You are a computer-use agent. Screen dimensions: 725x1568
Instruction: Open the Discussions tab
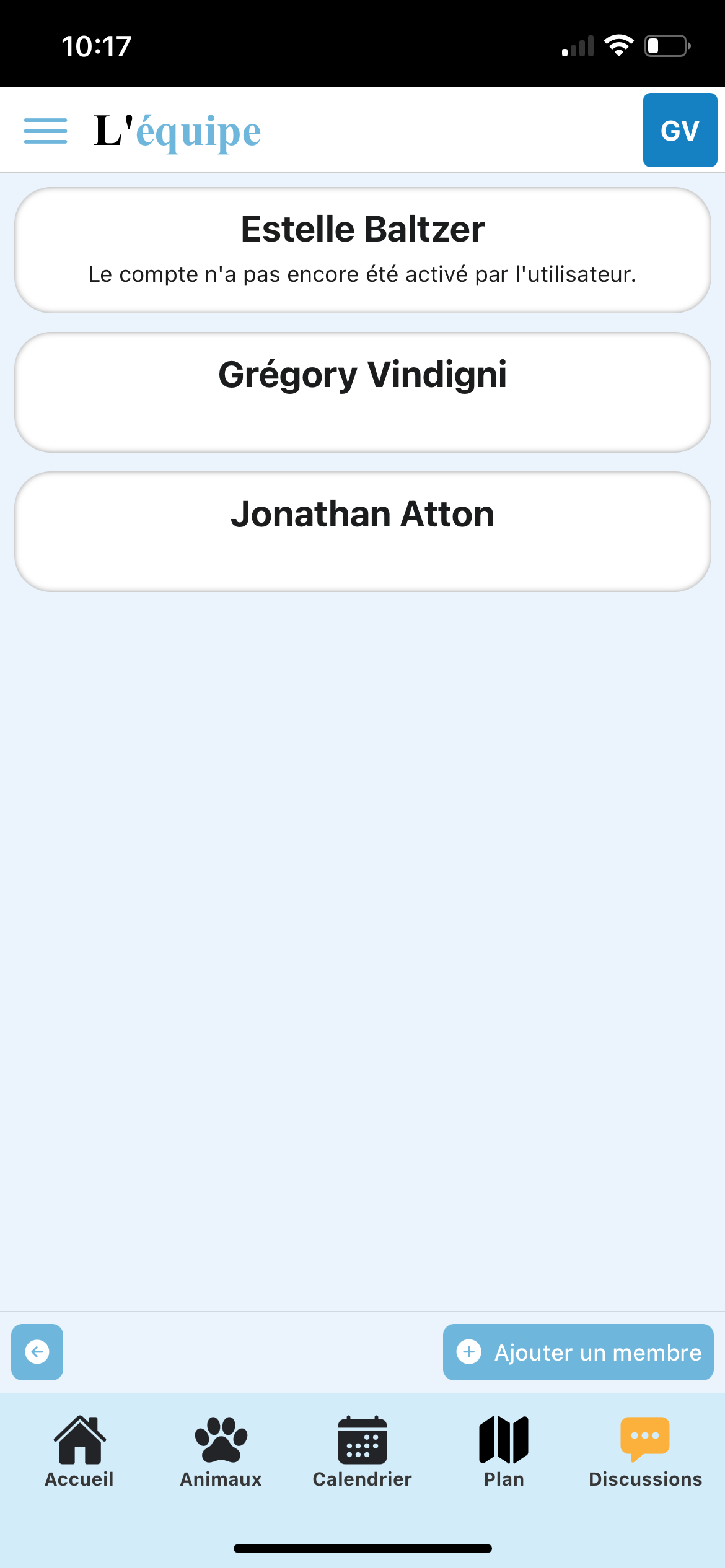tap(645, 1452)
